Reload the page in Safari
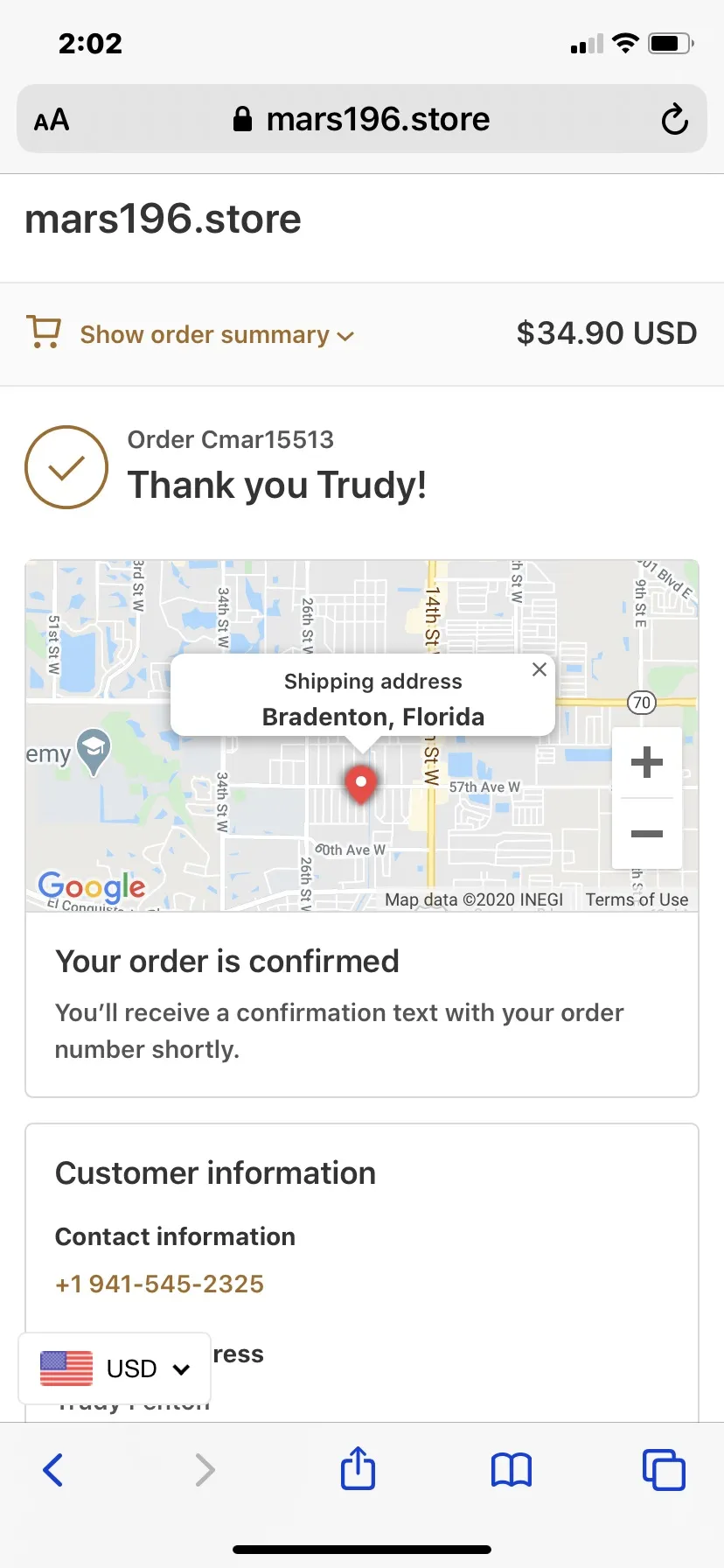724x1568 pixels. pos(674,119)
